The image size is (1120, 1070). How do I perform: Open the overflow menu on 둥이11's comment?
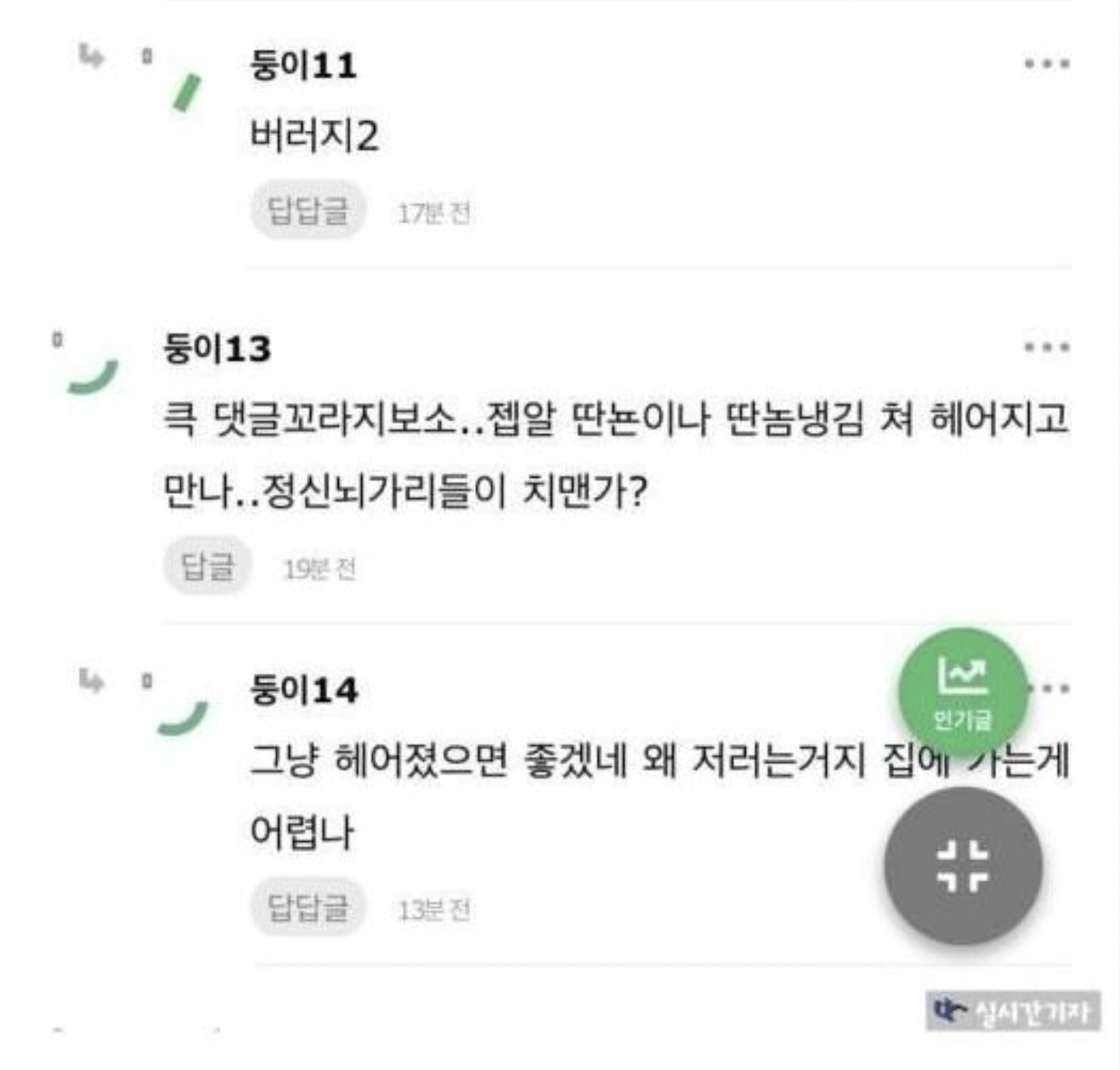[1047, 64]
